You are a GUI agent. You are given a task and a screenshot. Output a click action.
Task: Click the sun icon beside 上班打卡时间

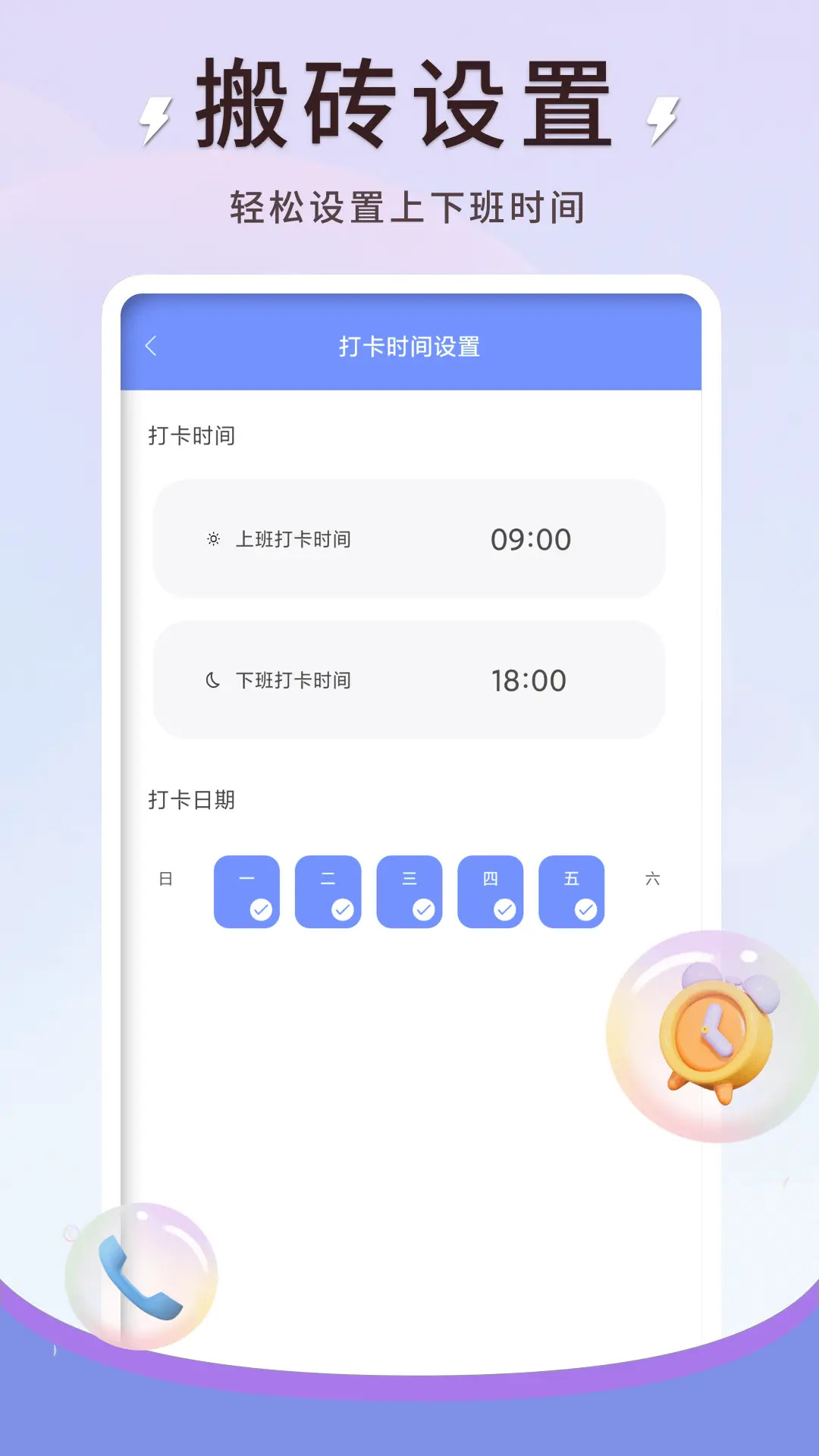pyautogui.click(x=215, y=538)
